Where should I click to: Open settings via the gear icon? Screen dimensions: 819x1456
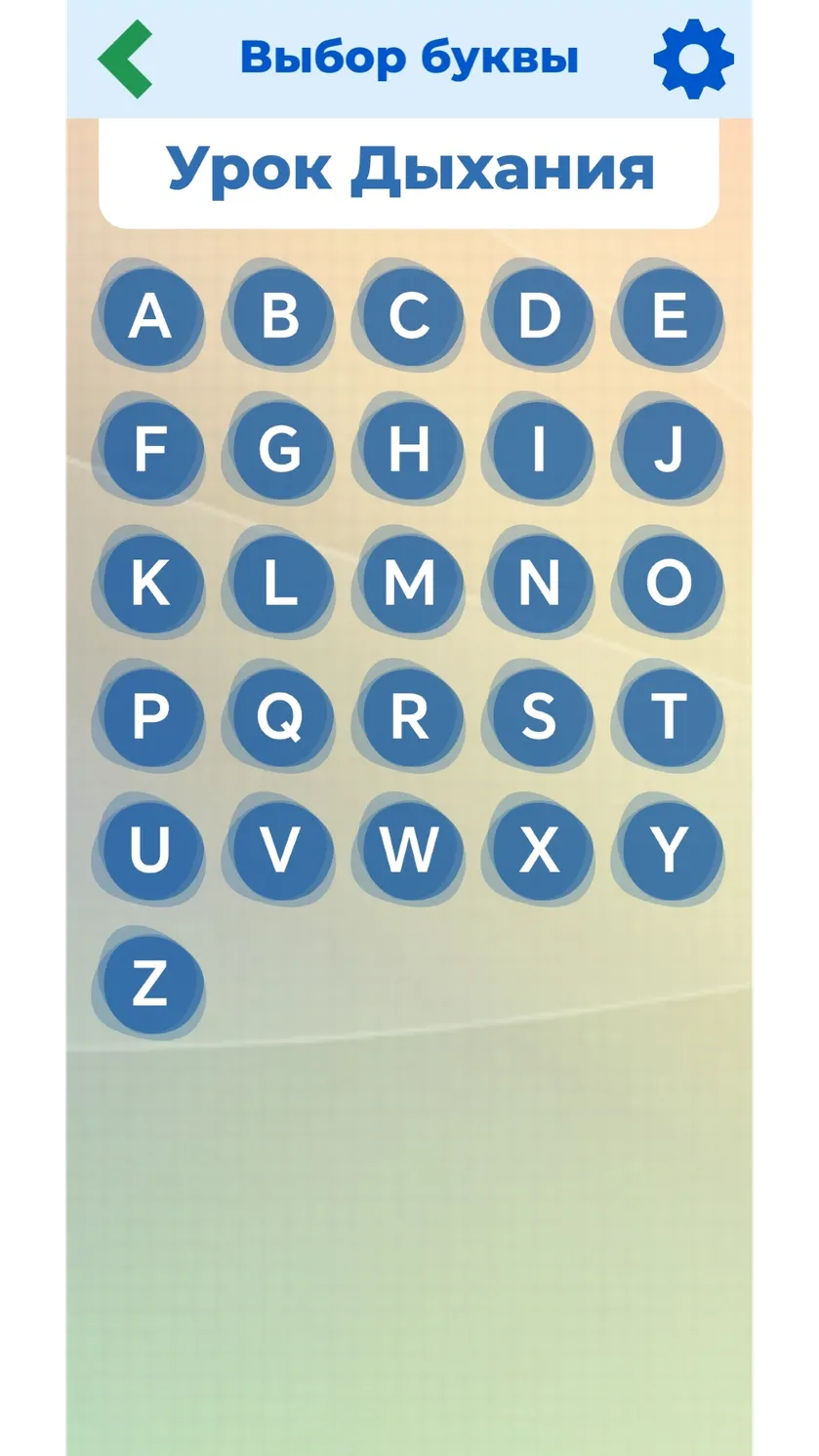693,59
